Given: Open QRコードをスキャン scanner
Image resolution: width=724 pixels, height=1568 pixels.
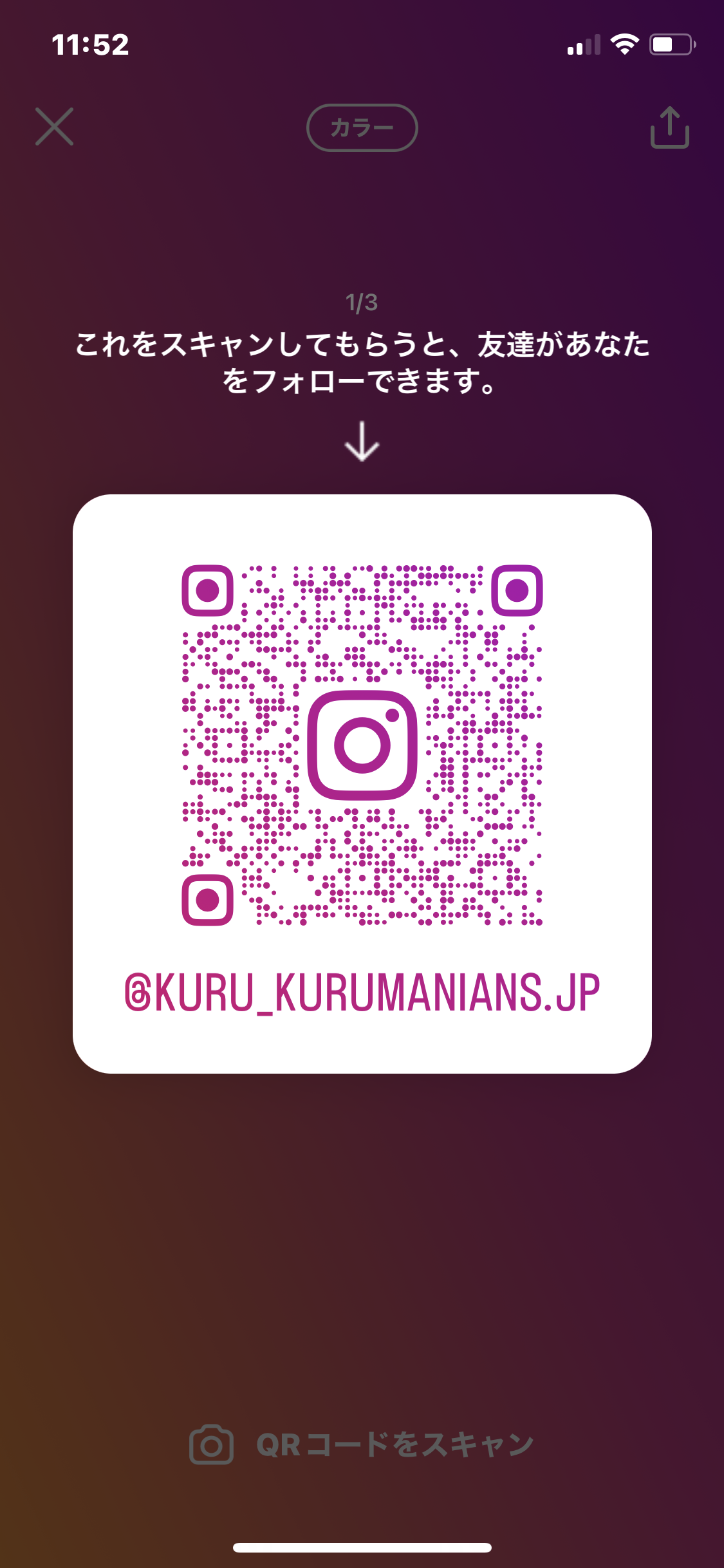Looking at the screenshot, I should (362, 1444).
